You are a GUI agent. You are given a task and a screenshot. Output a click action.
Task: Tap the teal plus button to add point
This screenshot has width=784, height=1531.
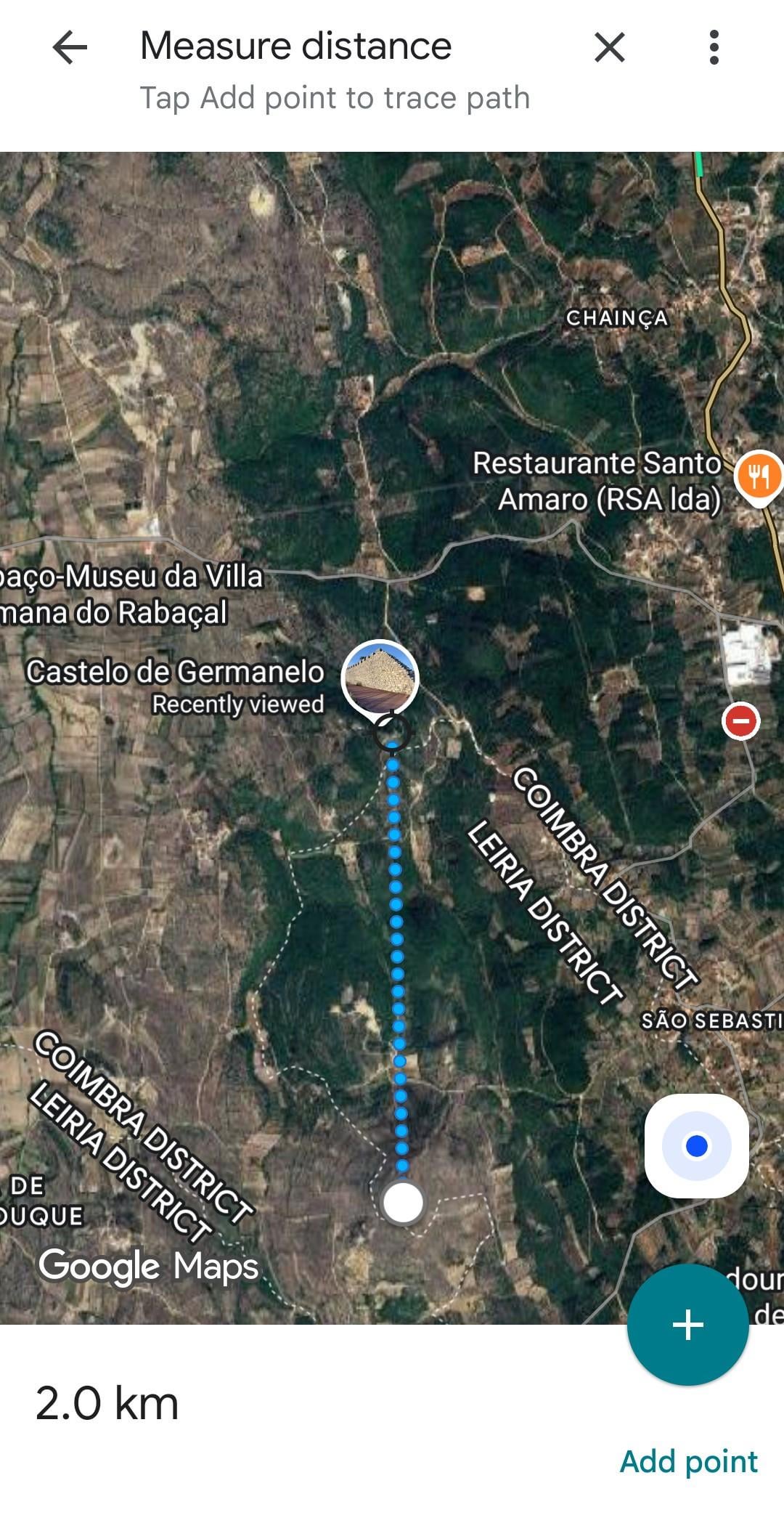[687, 1324]
